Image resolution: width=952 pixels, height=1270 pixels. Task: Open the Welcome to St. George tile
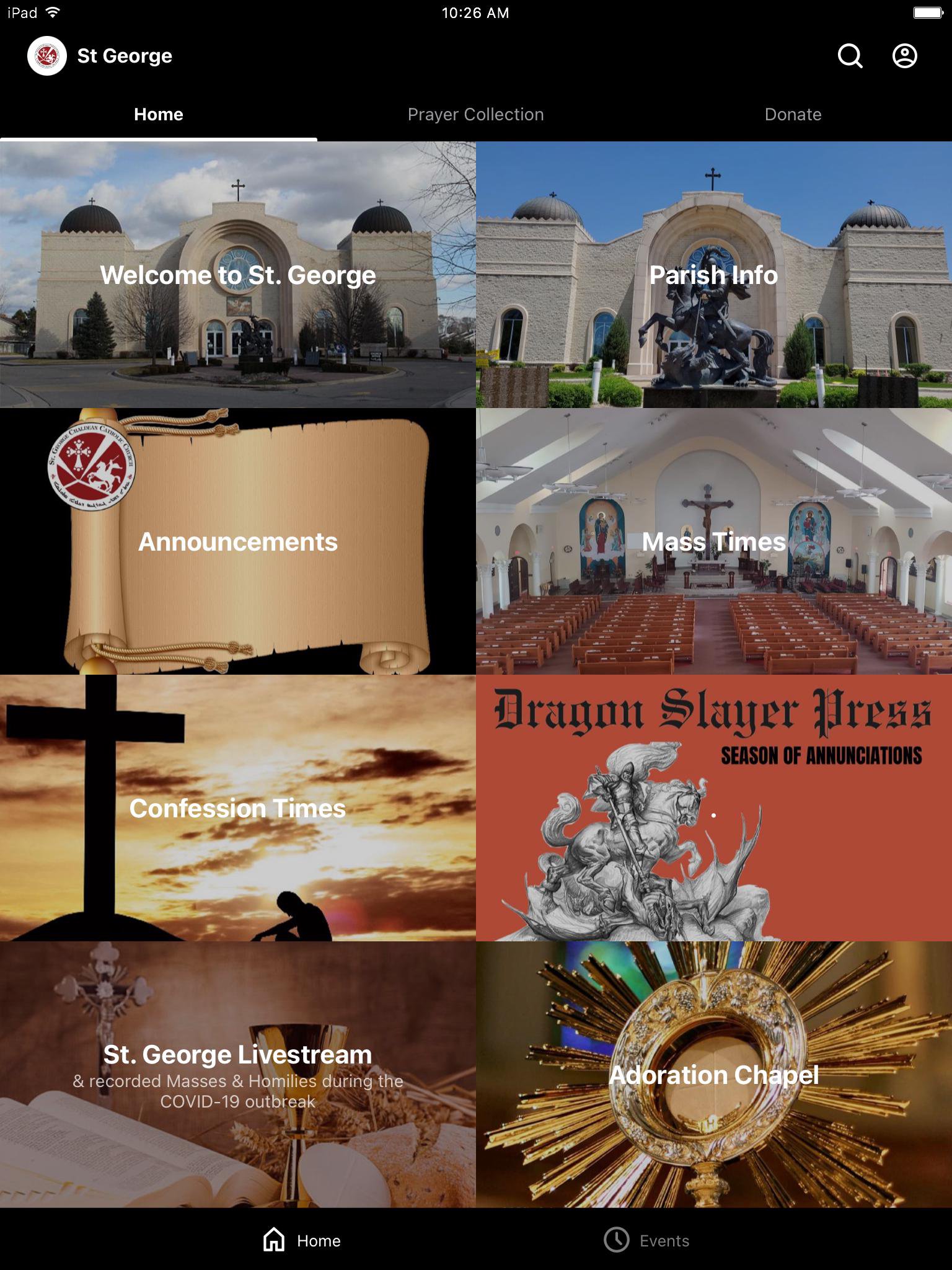click(x=238, y=275)
